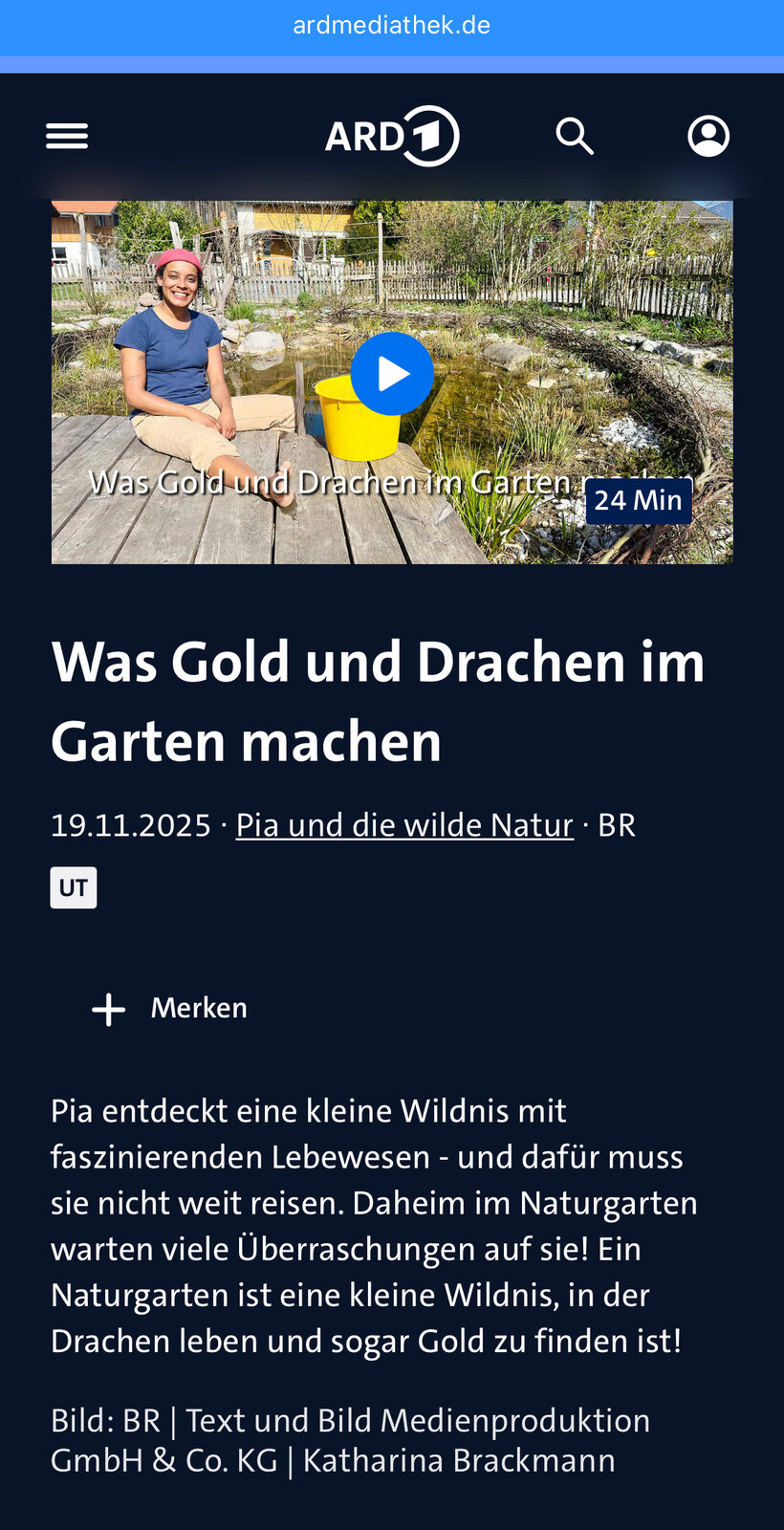Open the search magnifier
The height and width of the screenshot is (1530, 784).
575,136
